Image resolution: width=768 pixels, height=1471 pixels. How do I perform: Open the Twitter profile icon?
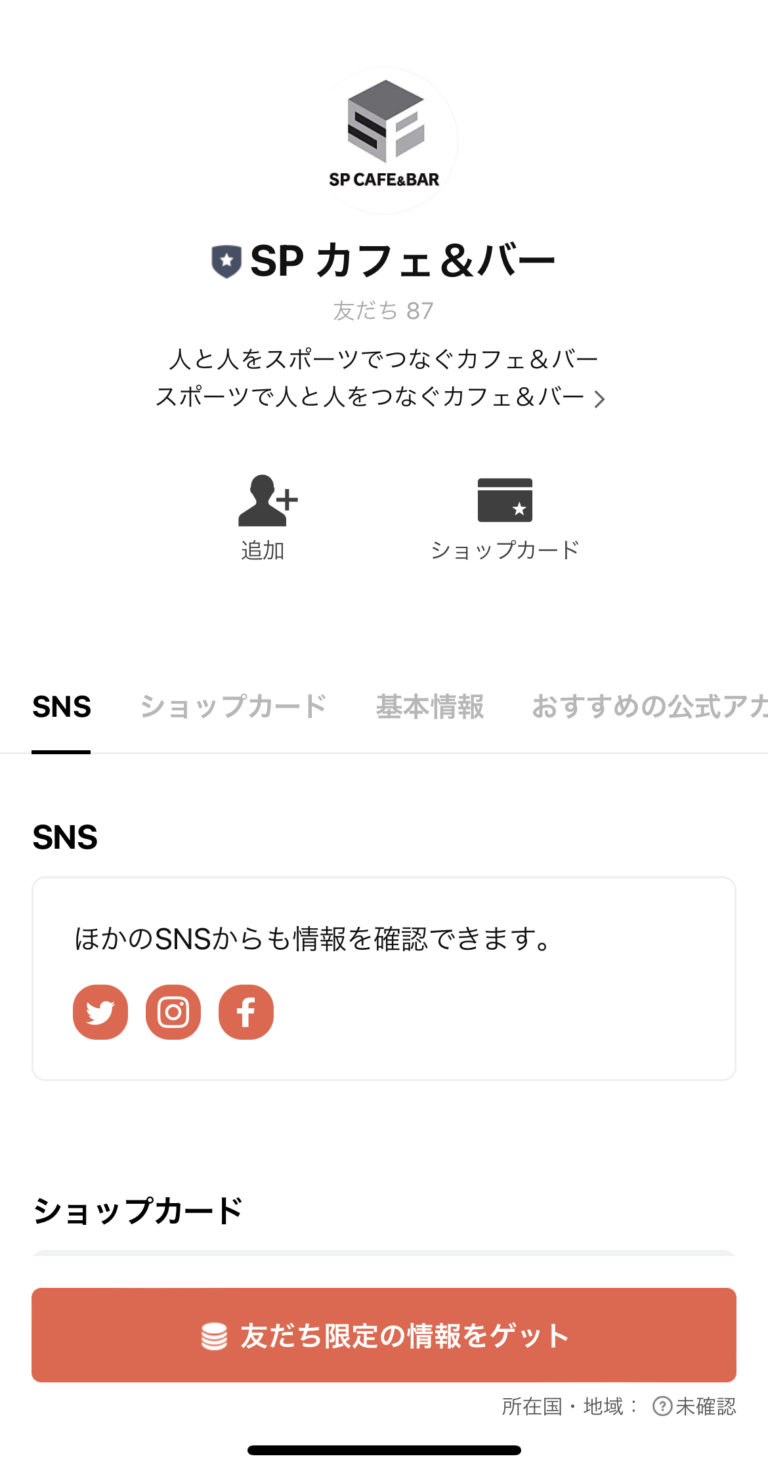100,1012
